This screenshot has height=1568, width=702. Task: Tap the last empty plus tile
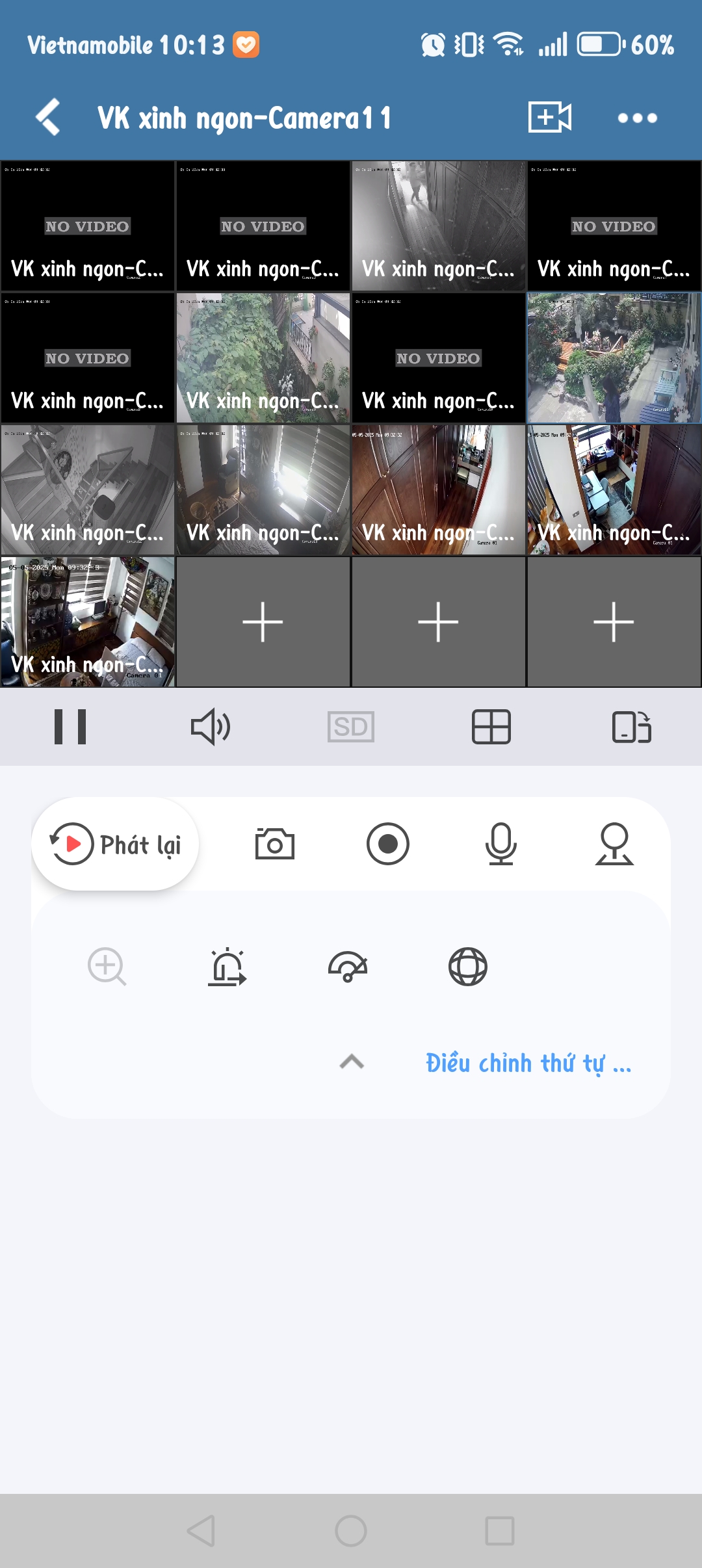pos(614,622)
